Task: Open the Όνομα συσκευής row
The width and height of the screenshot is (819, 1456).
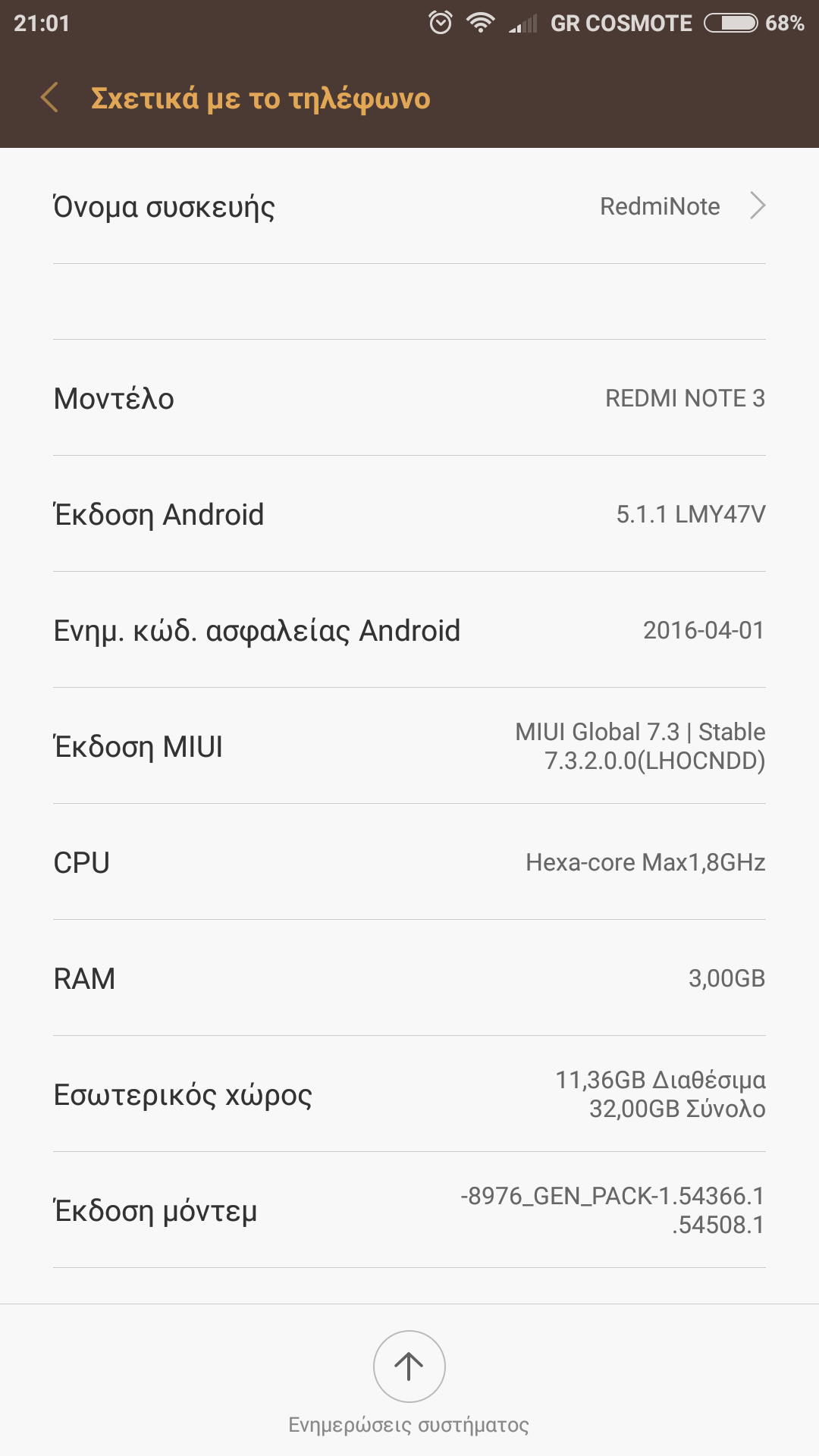Action: point(409,206)
